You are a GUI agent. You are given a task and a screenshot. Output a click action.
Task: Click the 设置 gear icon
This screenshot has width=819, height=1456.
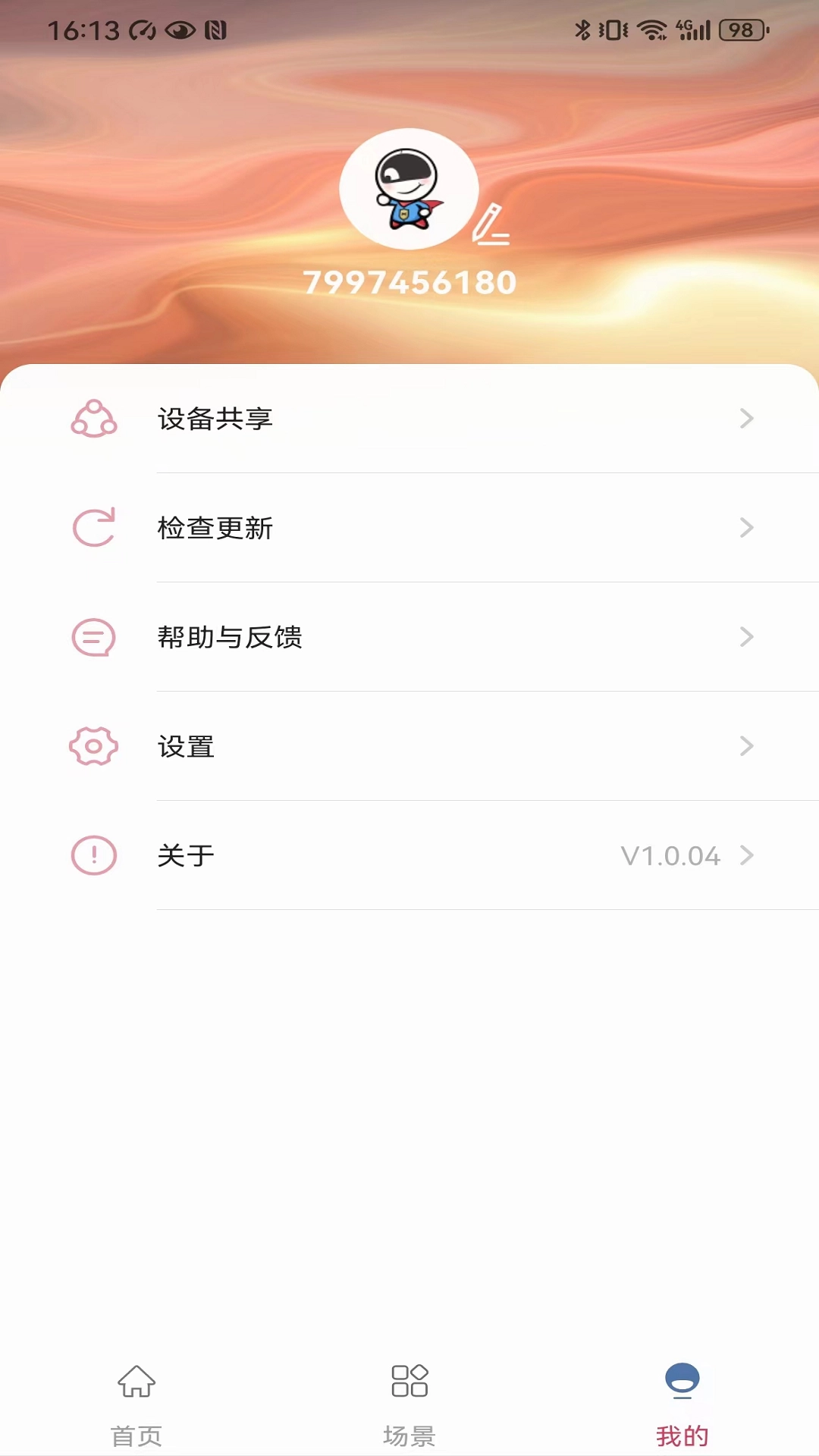click(x=93, y=747)
